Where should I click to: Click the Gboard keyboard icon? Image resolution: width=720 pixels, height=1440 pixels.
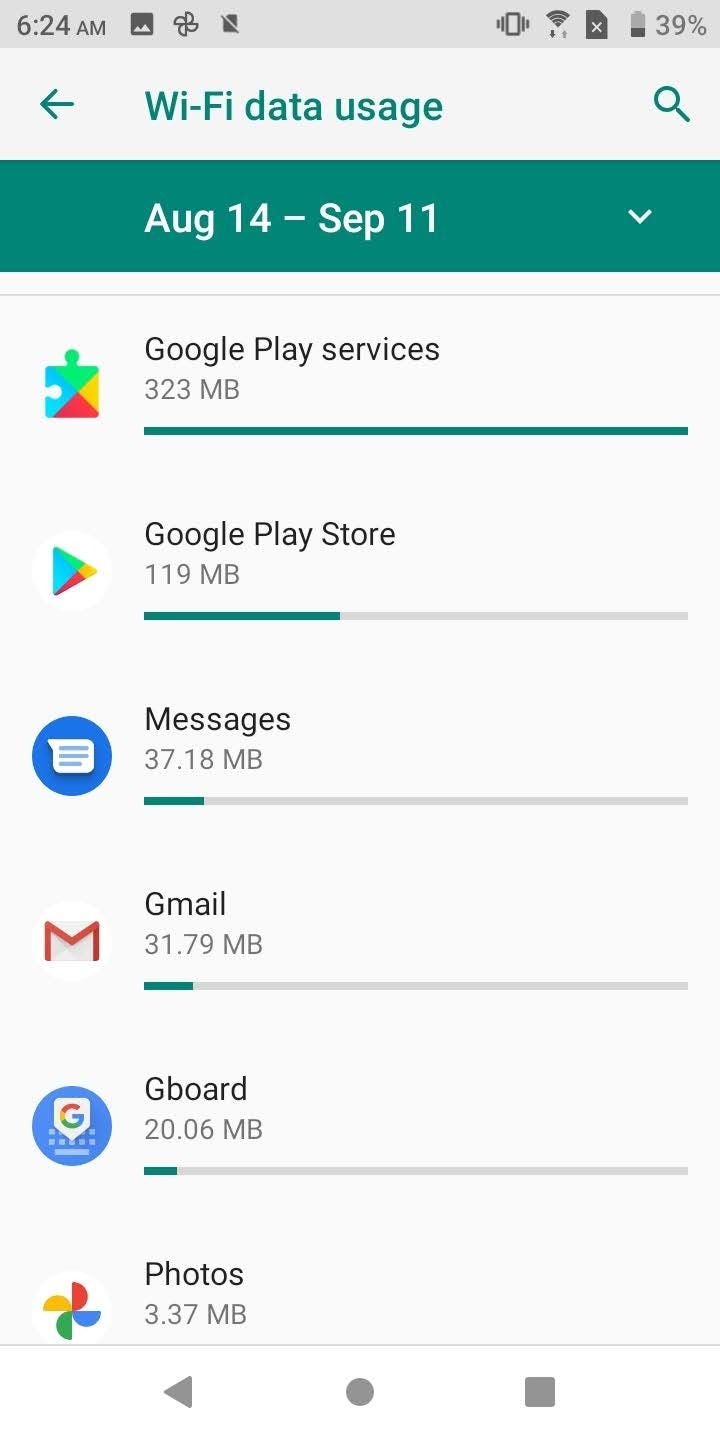(71, 1124)
